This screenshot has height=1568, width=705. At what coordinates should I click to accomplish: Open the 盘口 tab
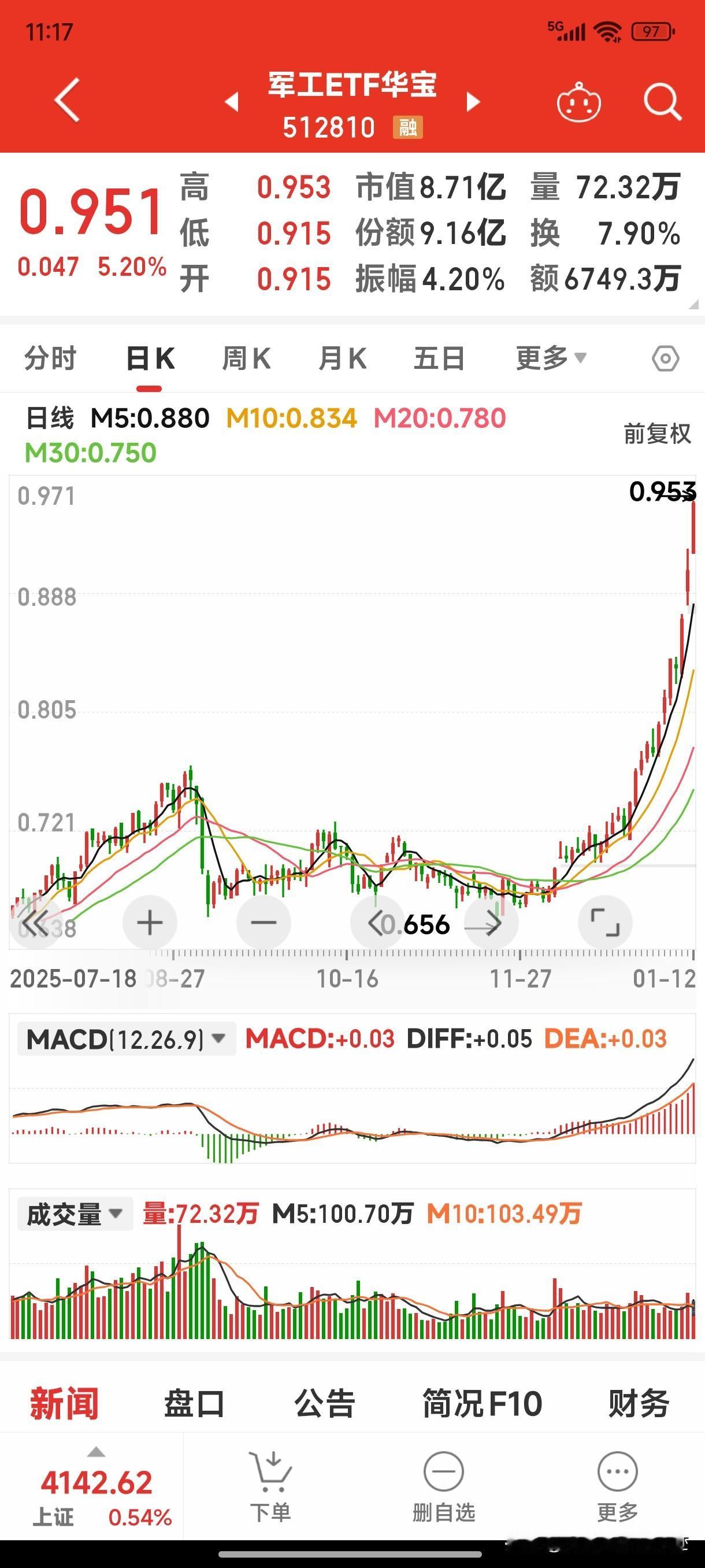pos(194,1404)
